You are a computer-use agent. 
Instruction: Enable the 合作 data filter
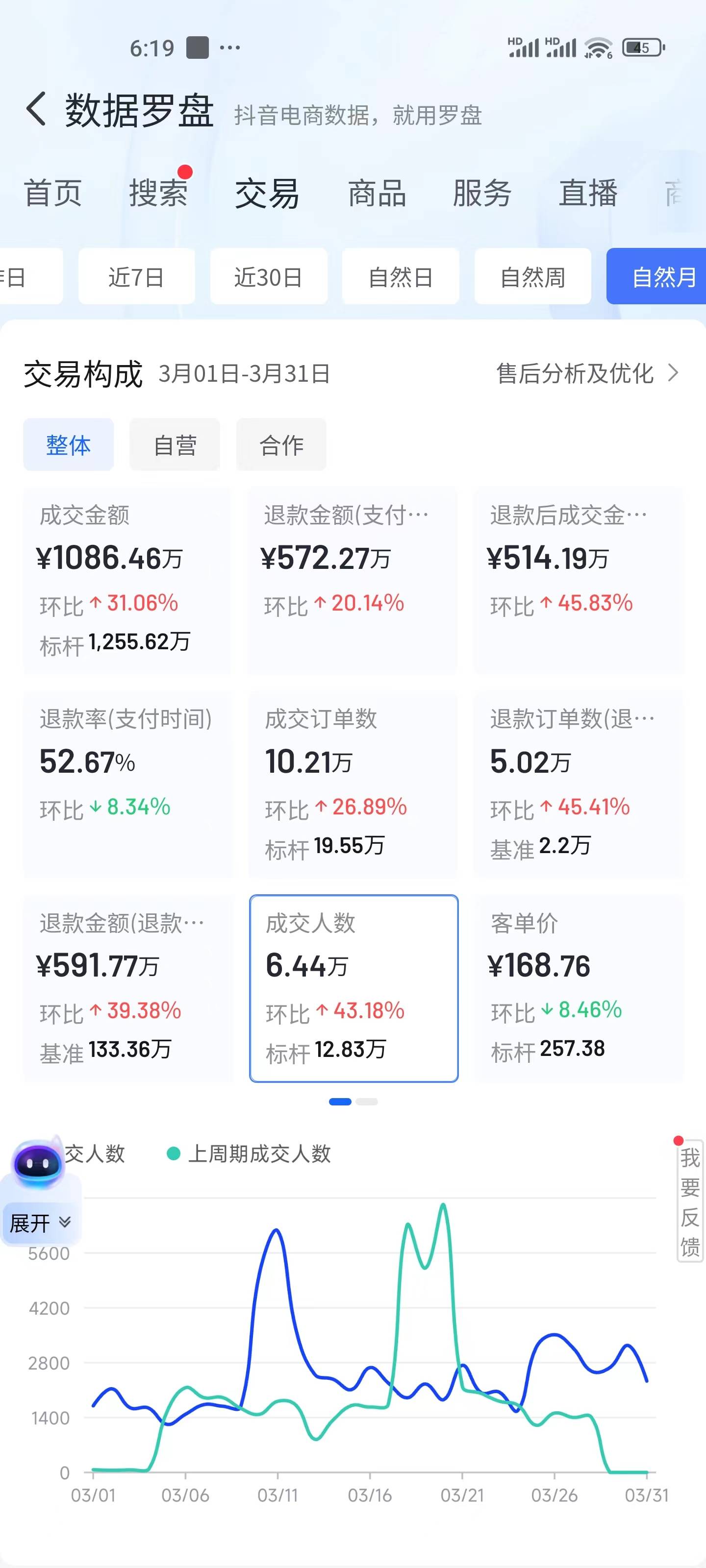(x=281, y=444)
